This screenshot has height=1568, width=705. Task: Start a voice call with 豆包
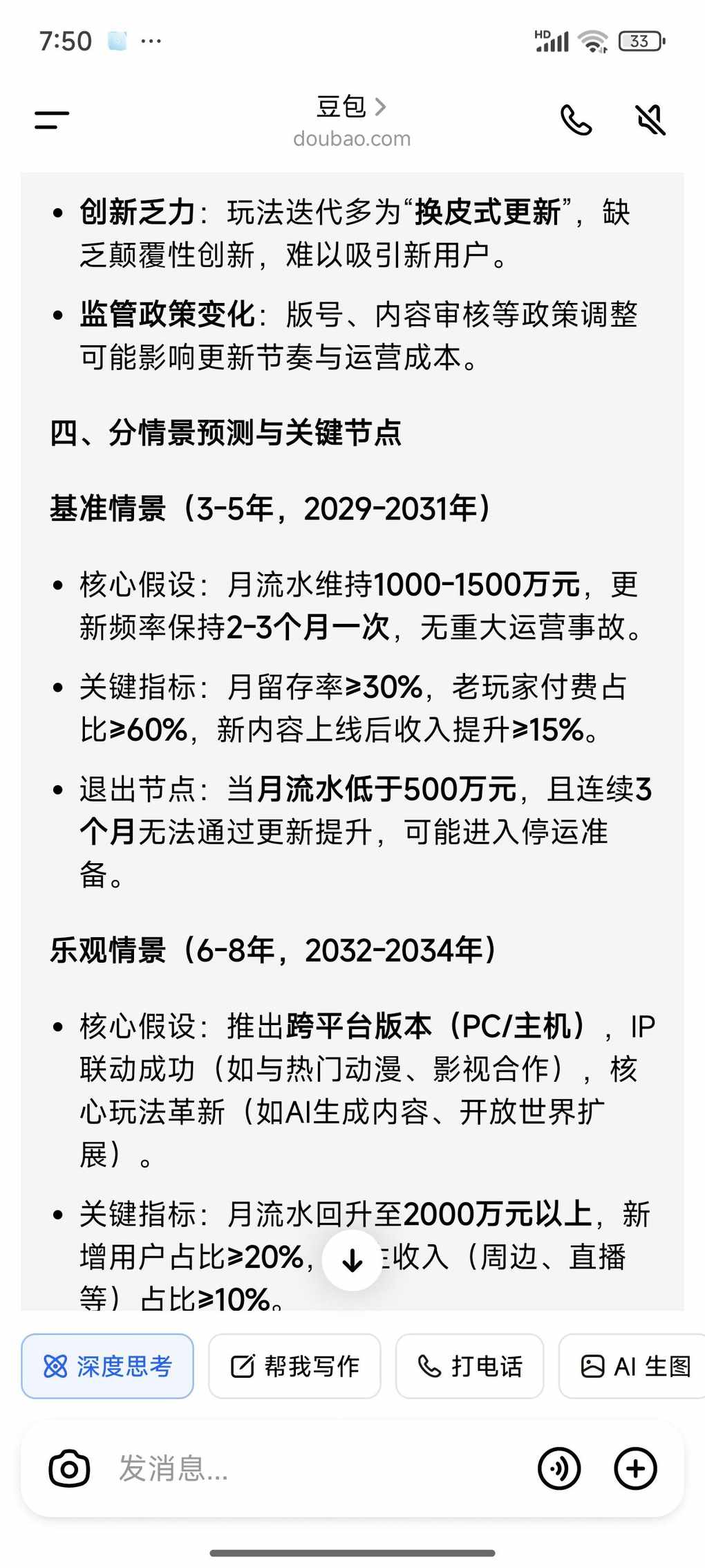(576, 120)
